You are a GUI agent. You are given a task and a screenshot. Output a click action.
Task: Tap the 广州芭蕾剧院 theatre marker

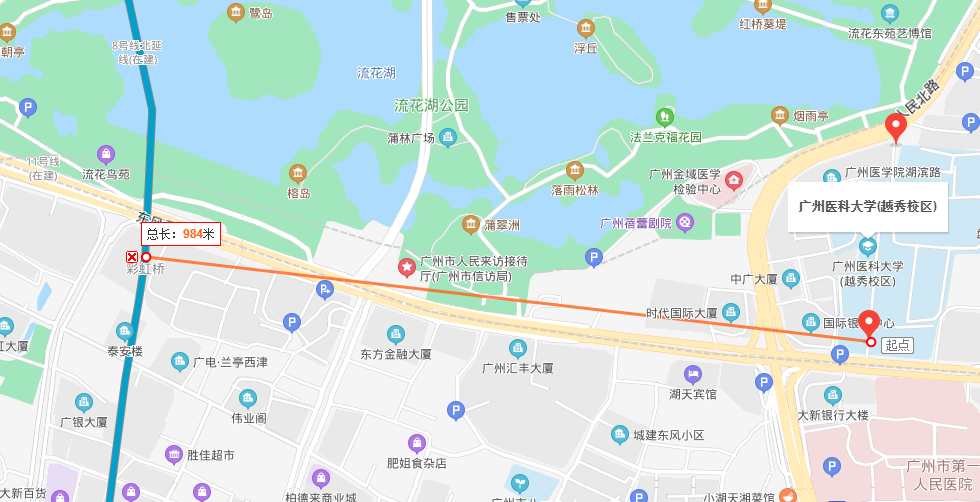point(686,222)
